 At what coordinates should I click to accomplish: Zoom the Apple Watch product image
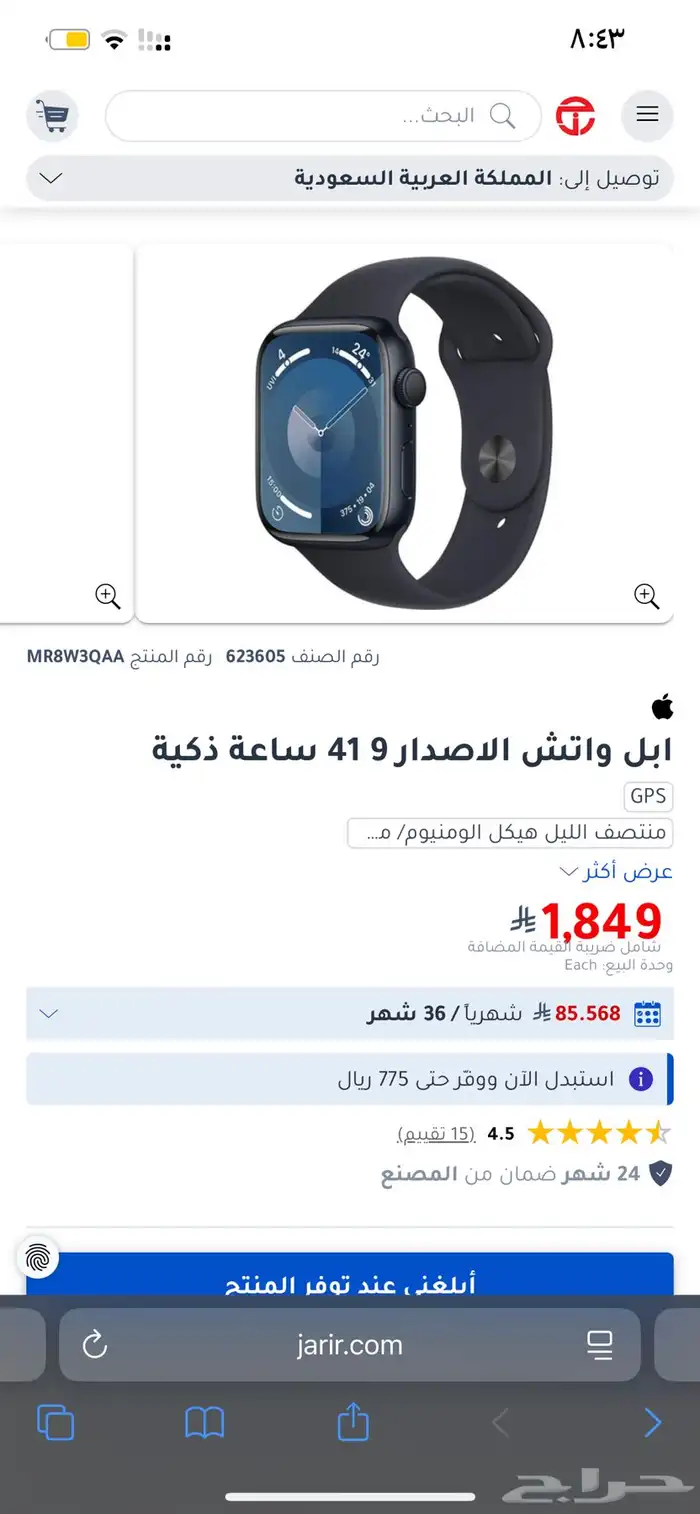click(x=646, y=596)
